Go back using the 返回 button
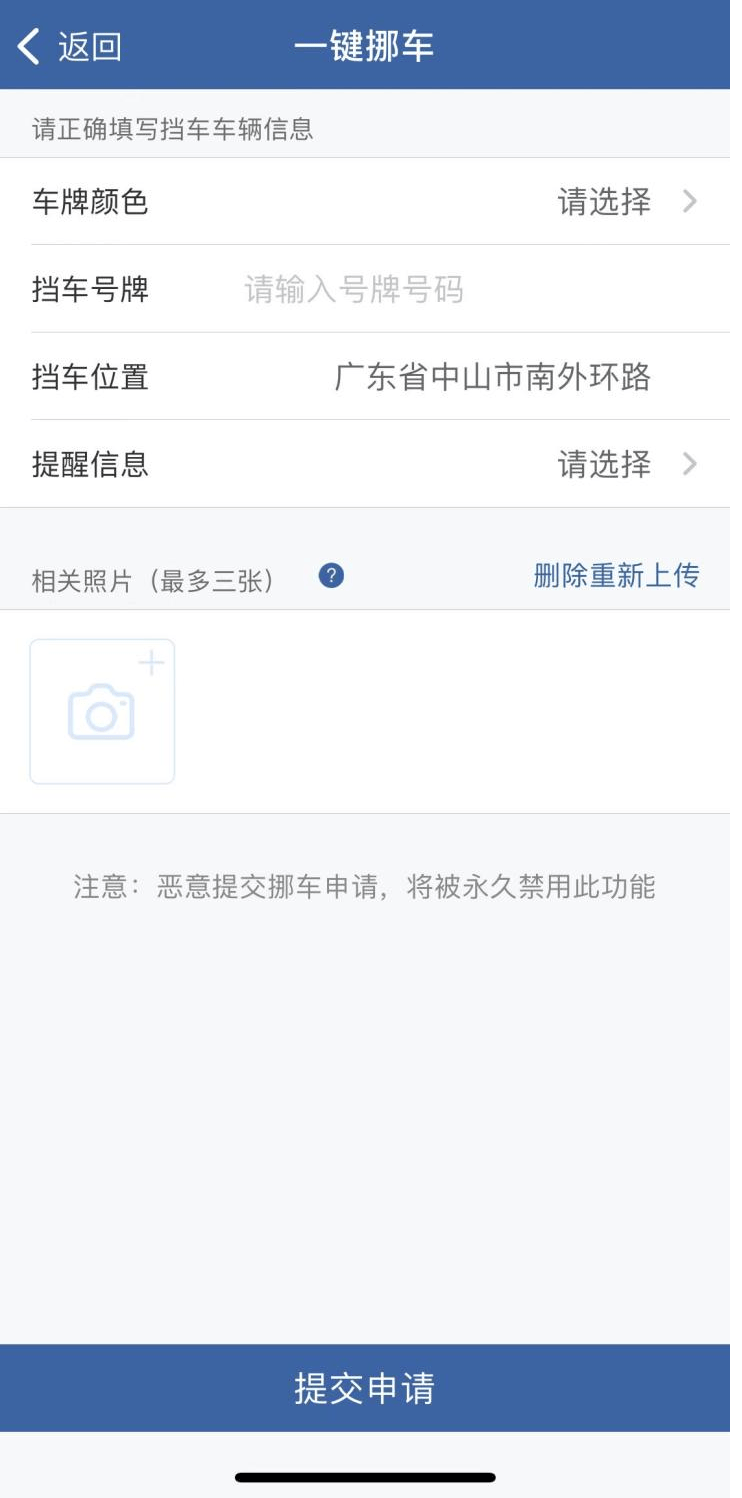Viewport: 742px width, 1498px height. [70, 47]
